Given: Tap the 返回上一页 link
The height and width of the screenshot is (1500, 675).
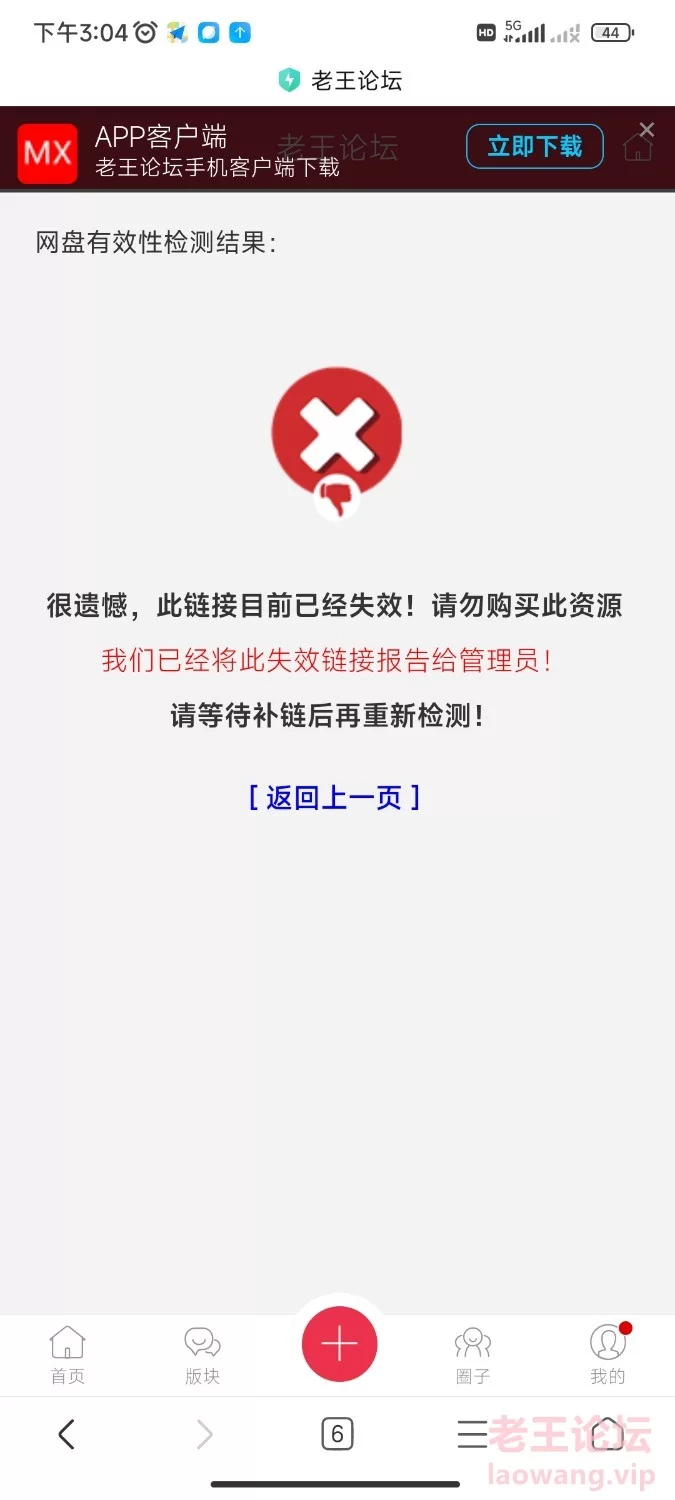Looking at the screenshot, I should 334,797.
